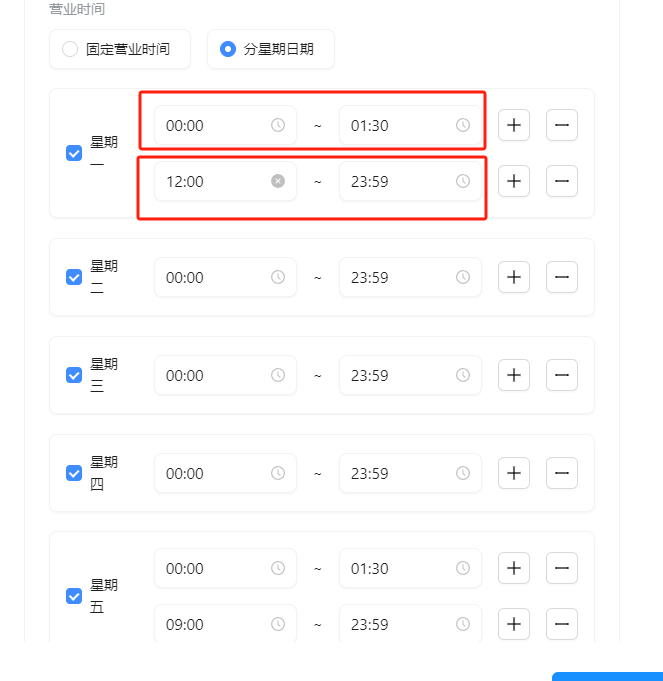Edit 星期三 end time 23:59

click(400, 375)
